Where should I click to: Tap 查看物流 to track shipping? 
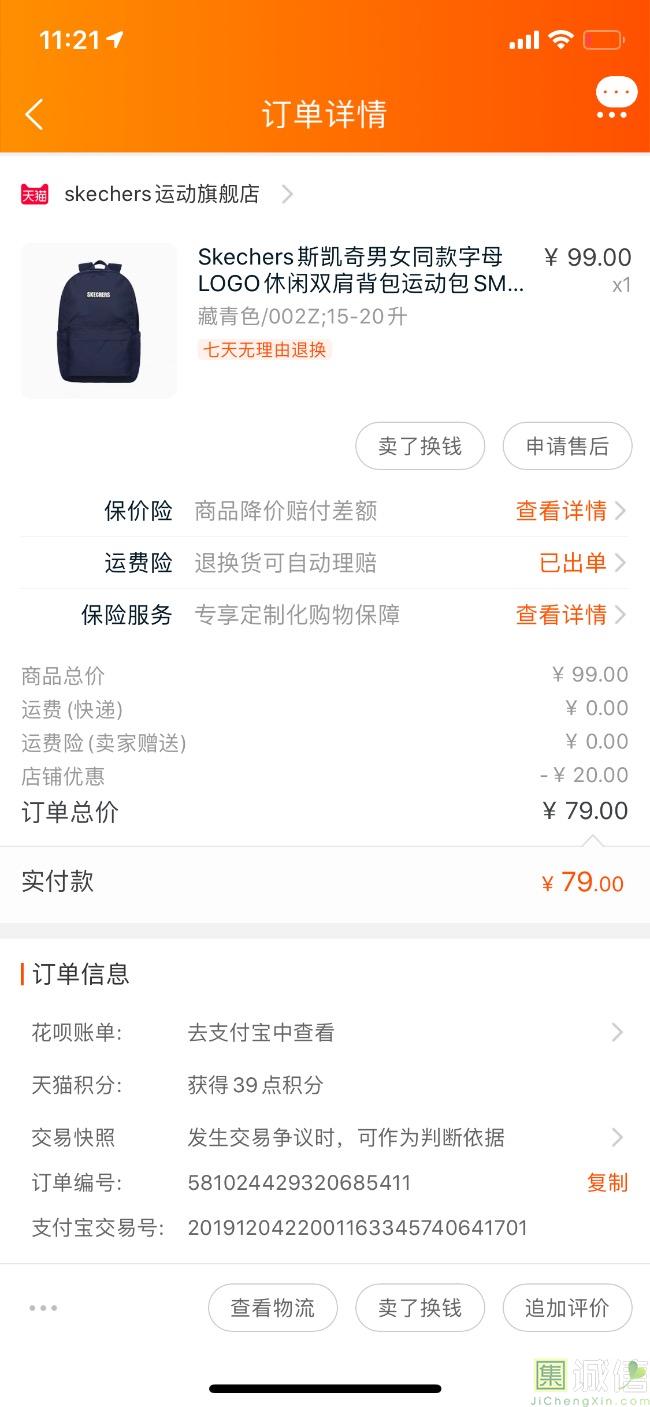[x=273, y=1308]
